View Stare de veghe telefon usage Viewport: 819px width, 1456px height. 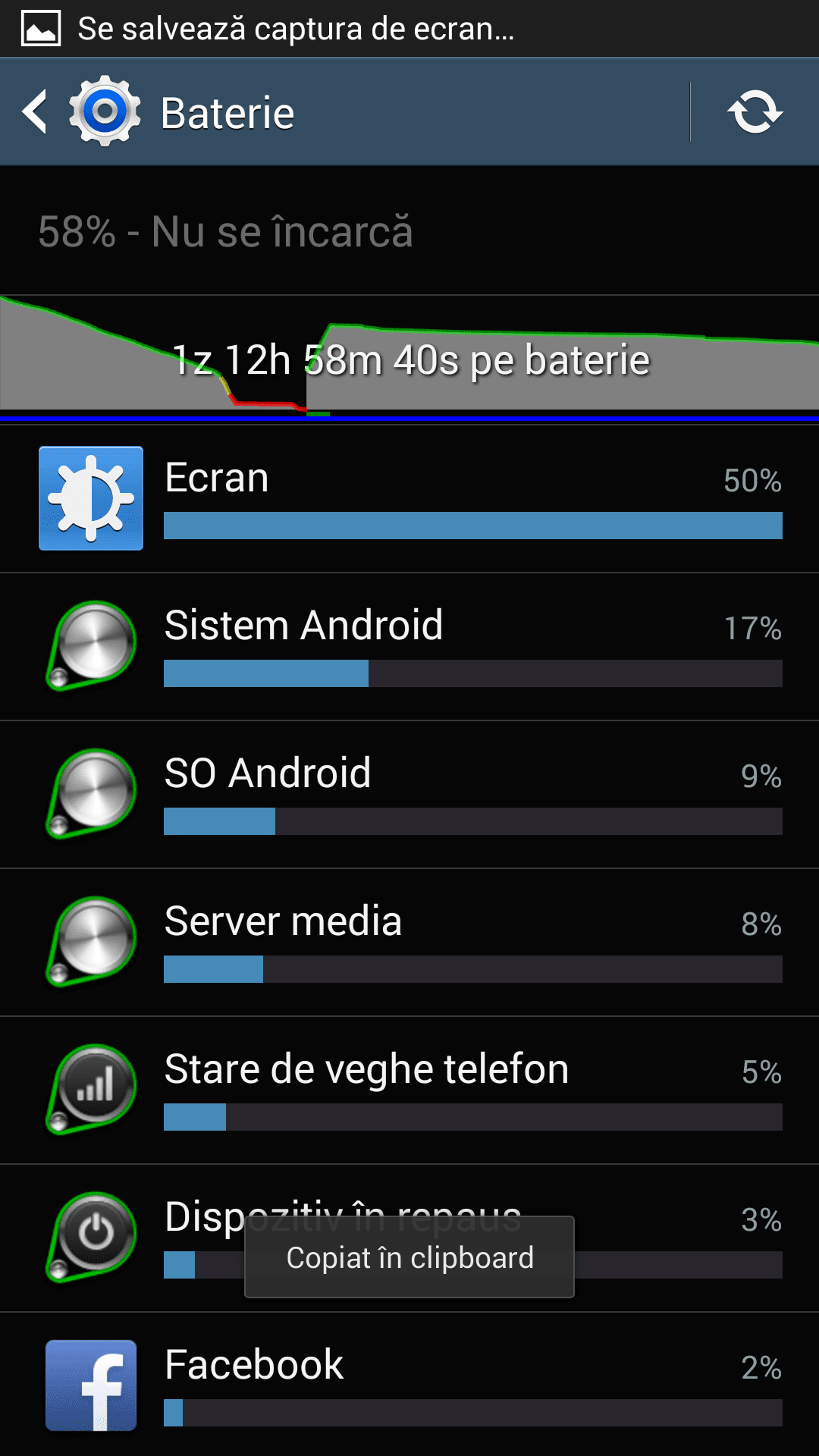(409, 1090)
